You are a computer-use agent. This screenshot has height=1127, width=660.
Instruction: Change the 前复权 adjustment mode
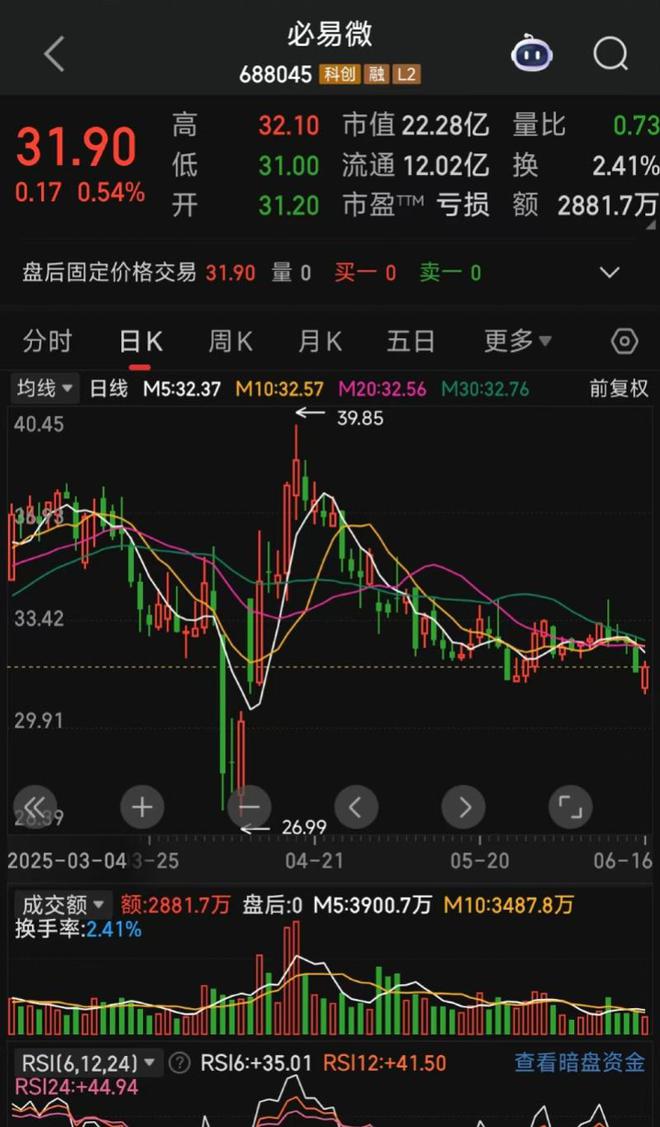click(618, 388)
